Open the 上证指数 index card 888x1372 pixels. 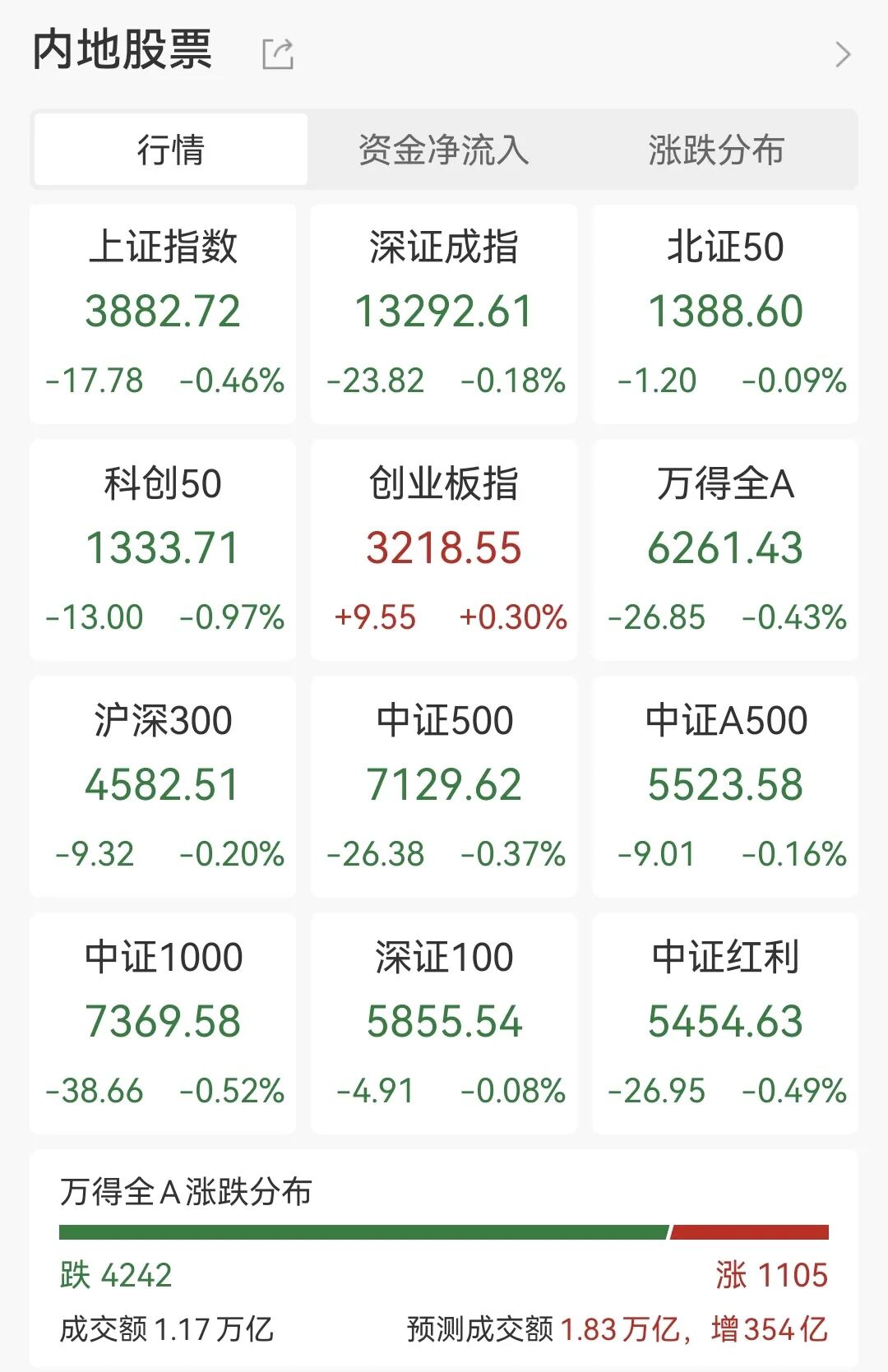pos(163,314)
